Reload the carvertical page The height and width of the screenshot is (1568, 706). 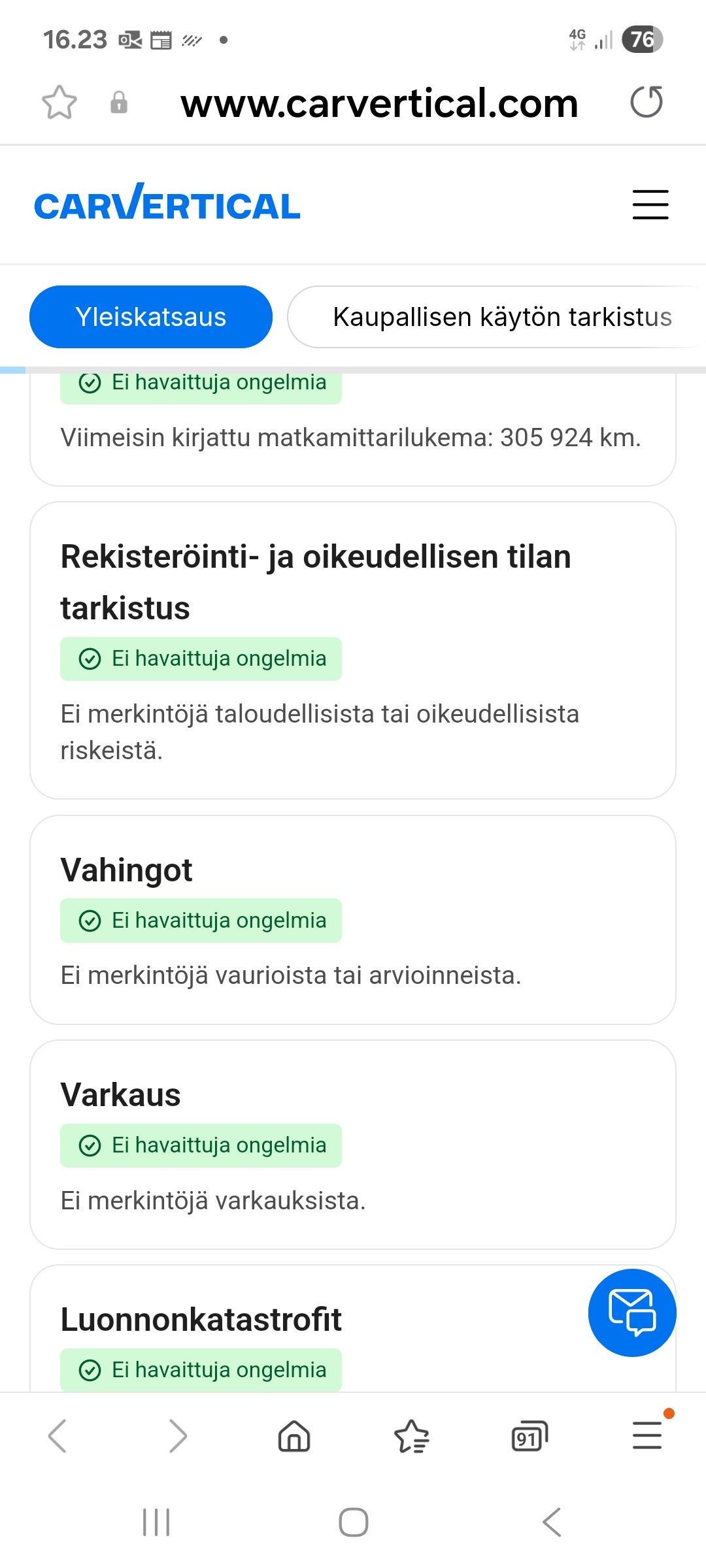[x=647, y=102]
